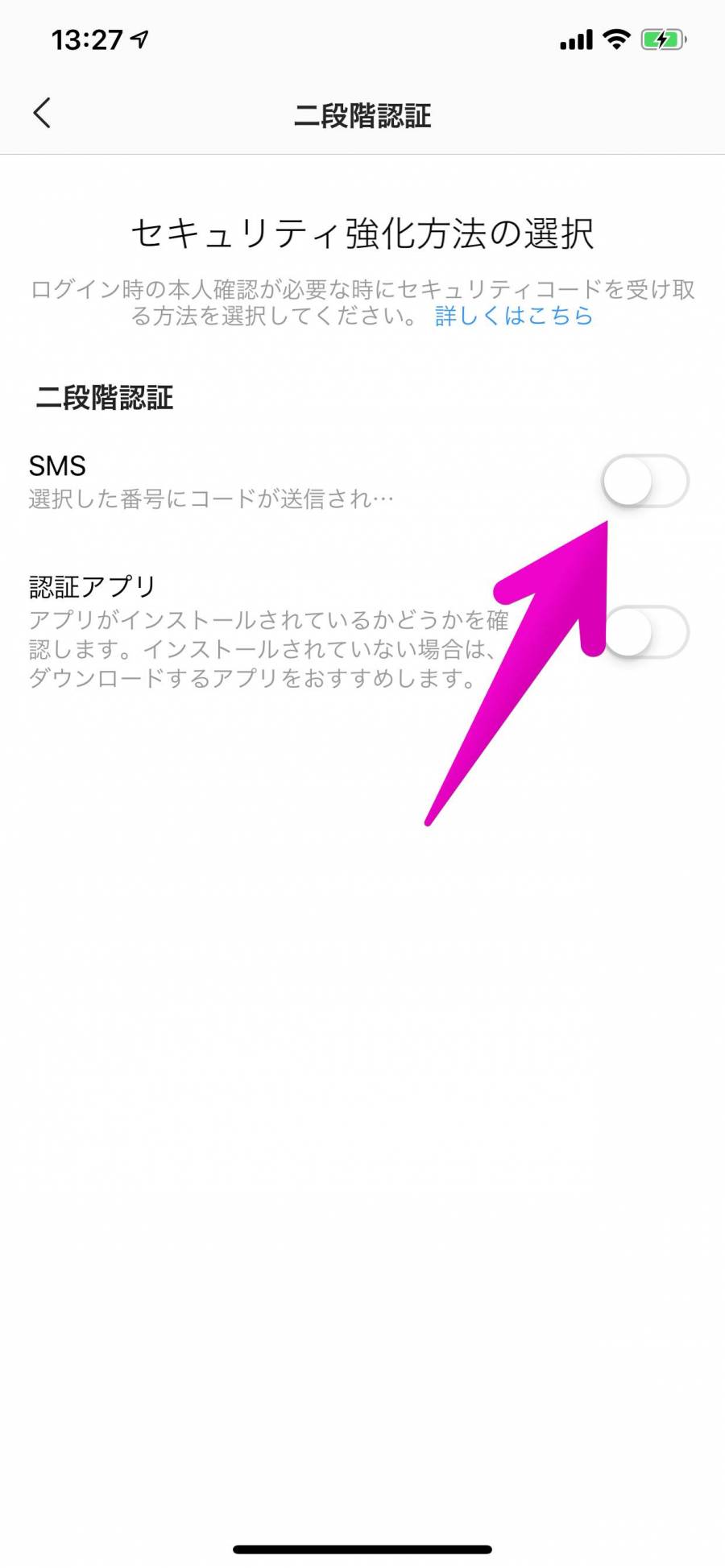Open the 詳しくはこちら link
The width and height of the screenshot is (725, 1568).
[x=514, y=316]
